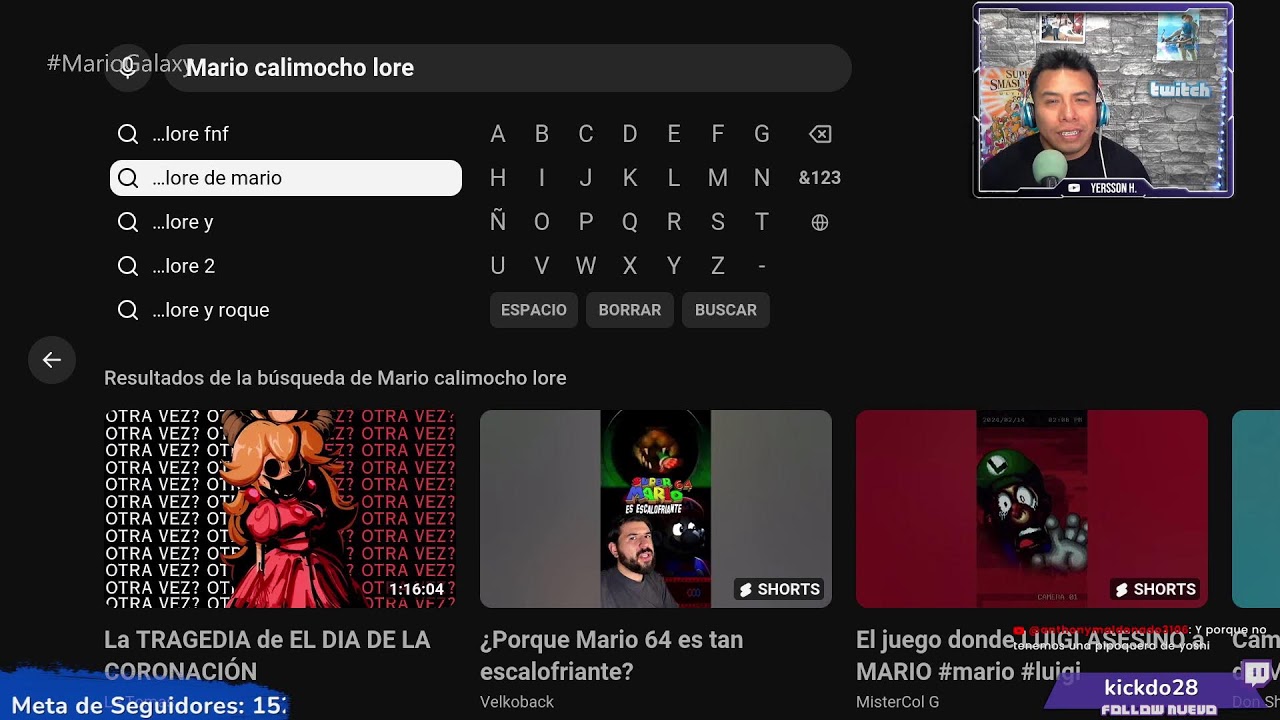
Task: Pick the suggestion '...lore y roque'
Action: click(x=286, y=310)
